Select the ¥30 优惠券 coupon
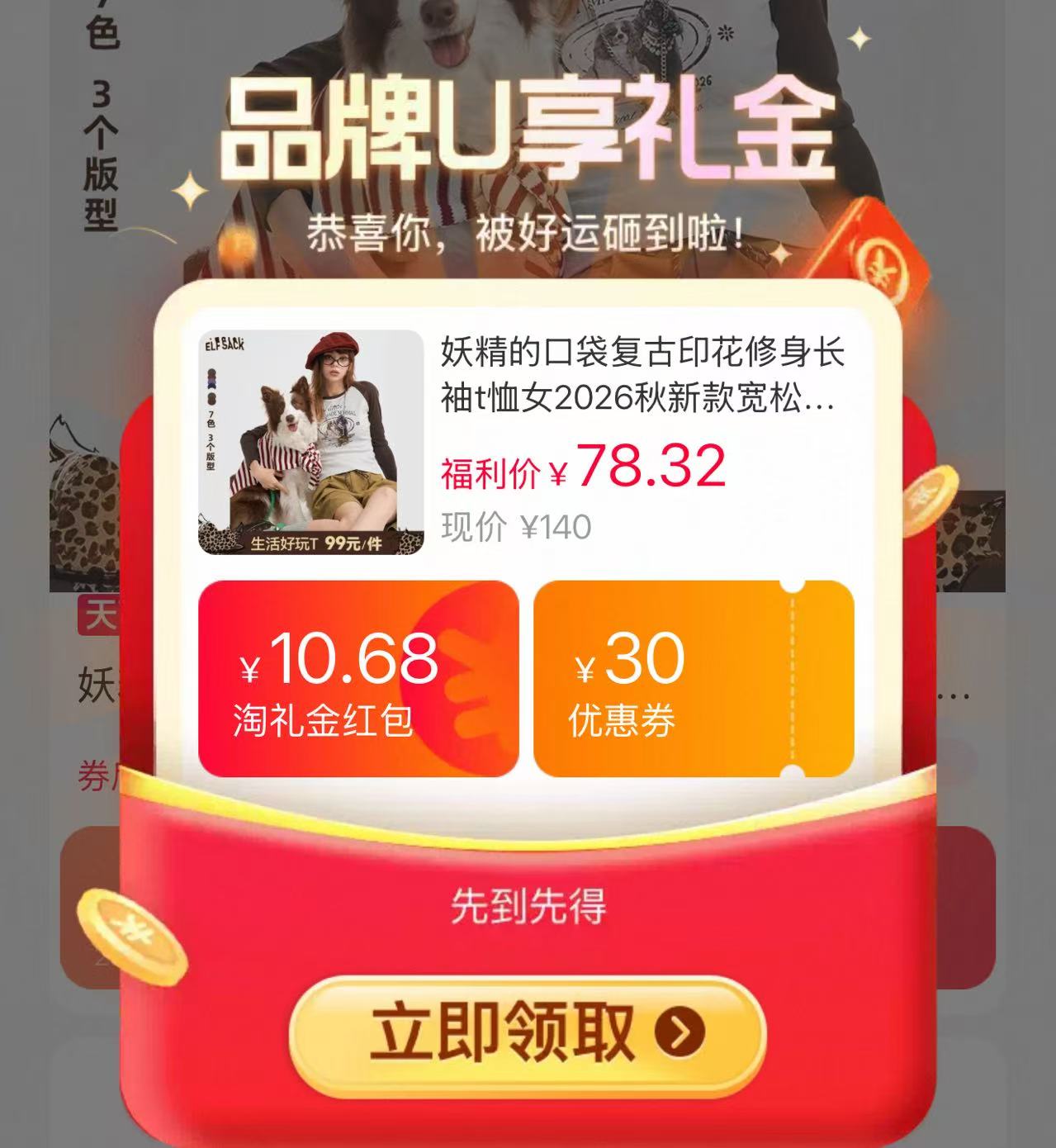Viewport: 1056px width, 1148px height. click(694, 679)
